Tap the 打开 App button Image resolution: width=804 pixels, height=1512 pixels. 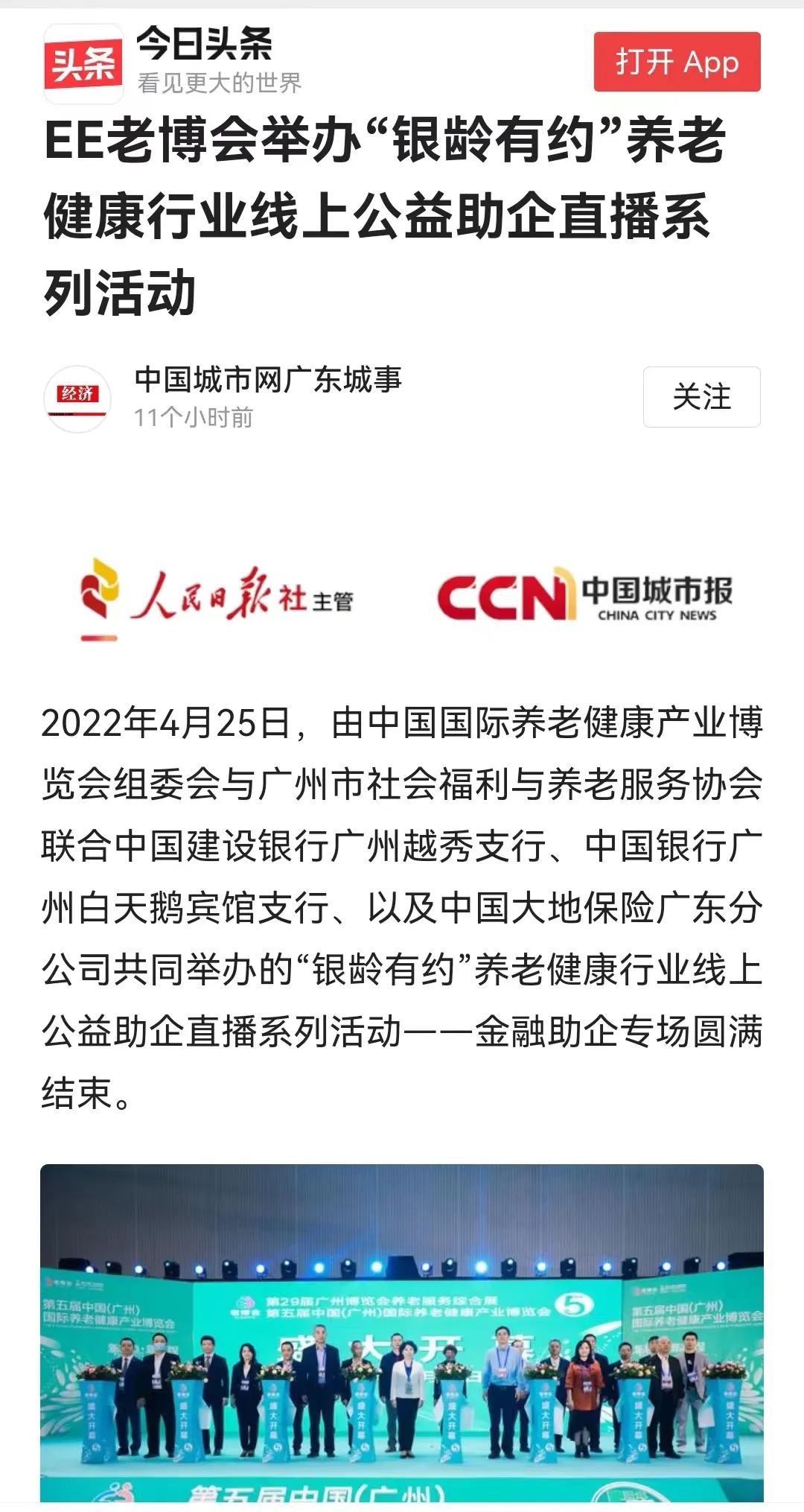tap(677, 62)
